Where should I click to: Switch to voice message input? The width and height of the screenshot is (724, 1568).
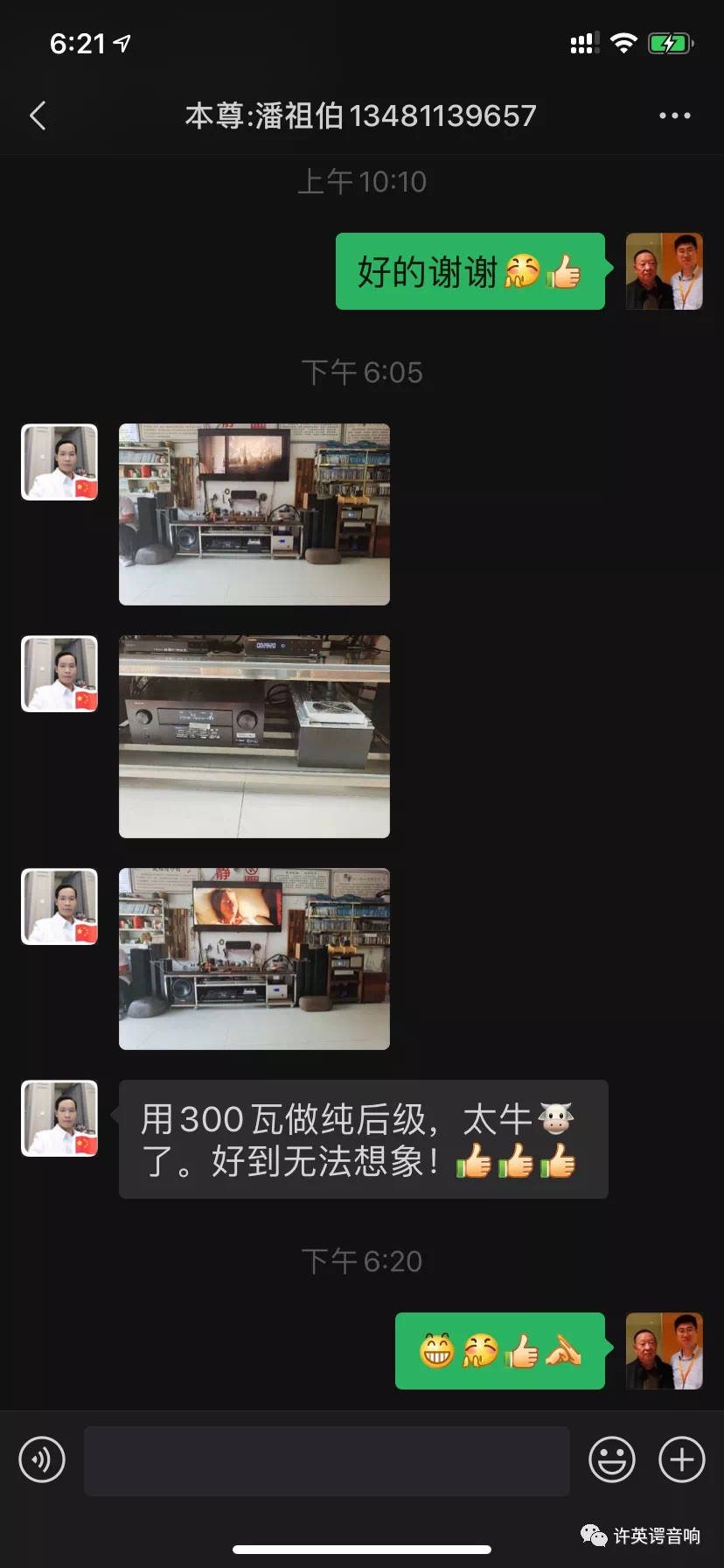tap(42, 1459)
